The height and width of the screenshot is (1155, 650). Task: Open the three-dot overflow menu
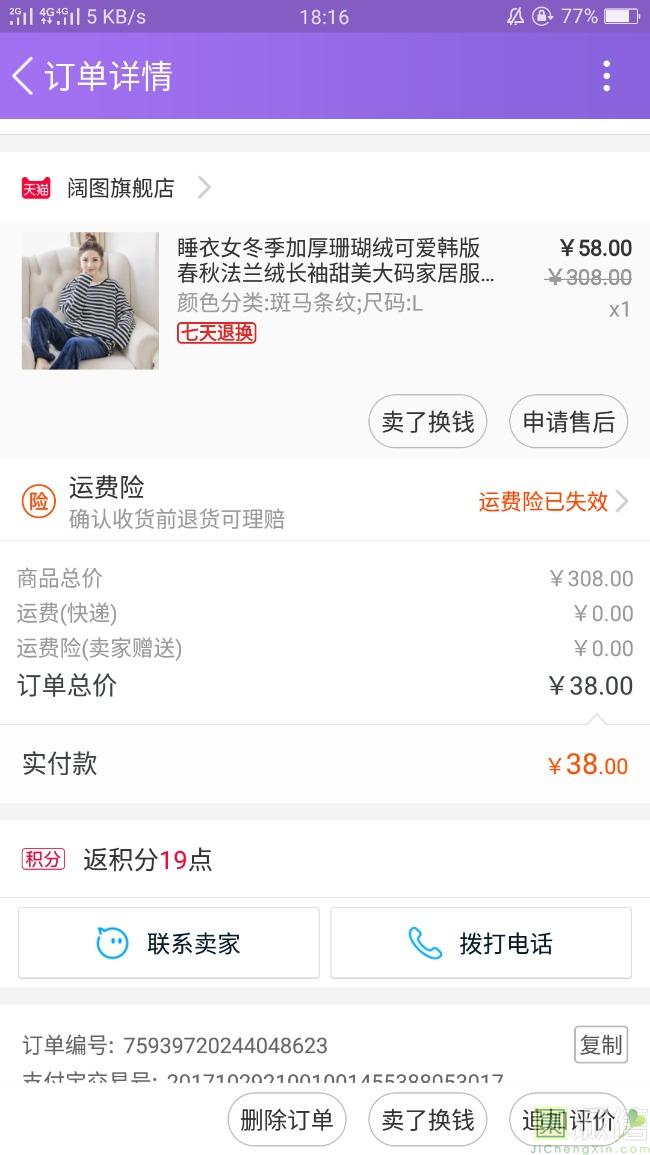click(x=606, y=76)
